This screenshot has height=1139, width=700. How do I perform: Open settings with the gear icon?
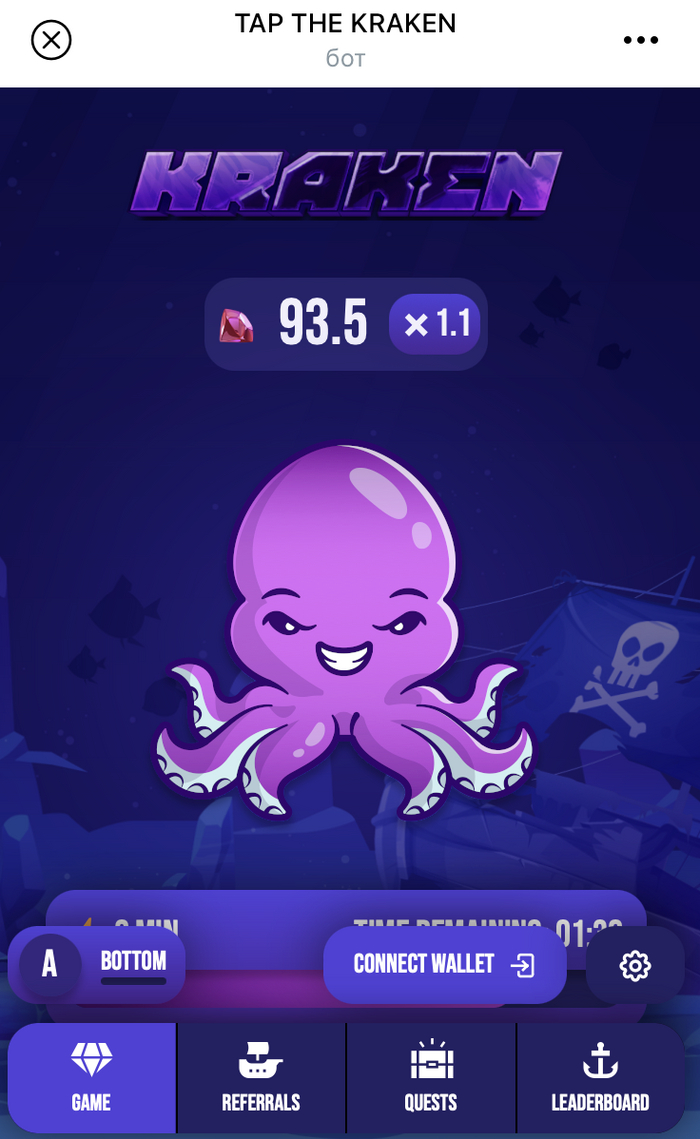click(635, 965)
